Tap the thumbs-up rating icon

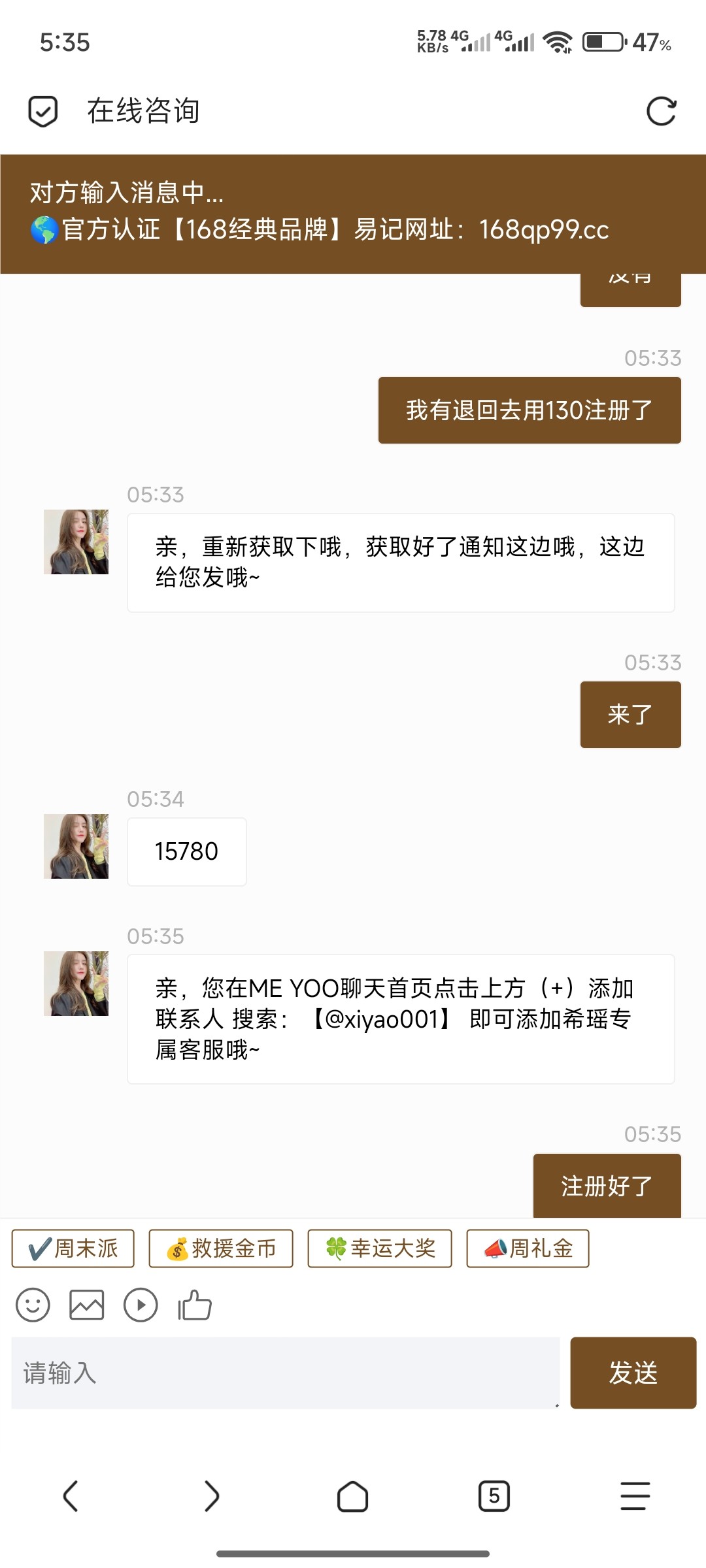pos(195,1305)
